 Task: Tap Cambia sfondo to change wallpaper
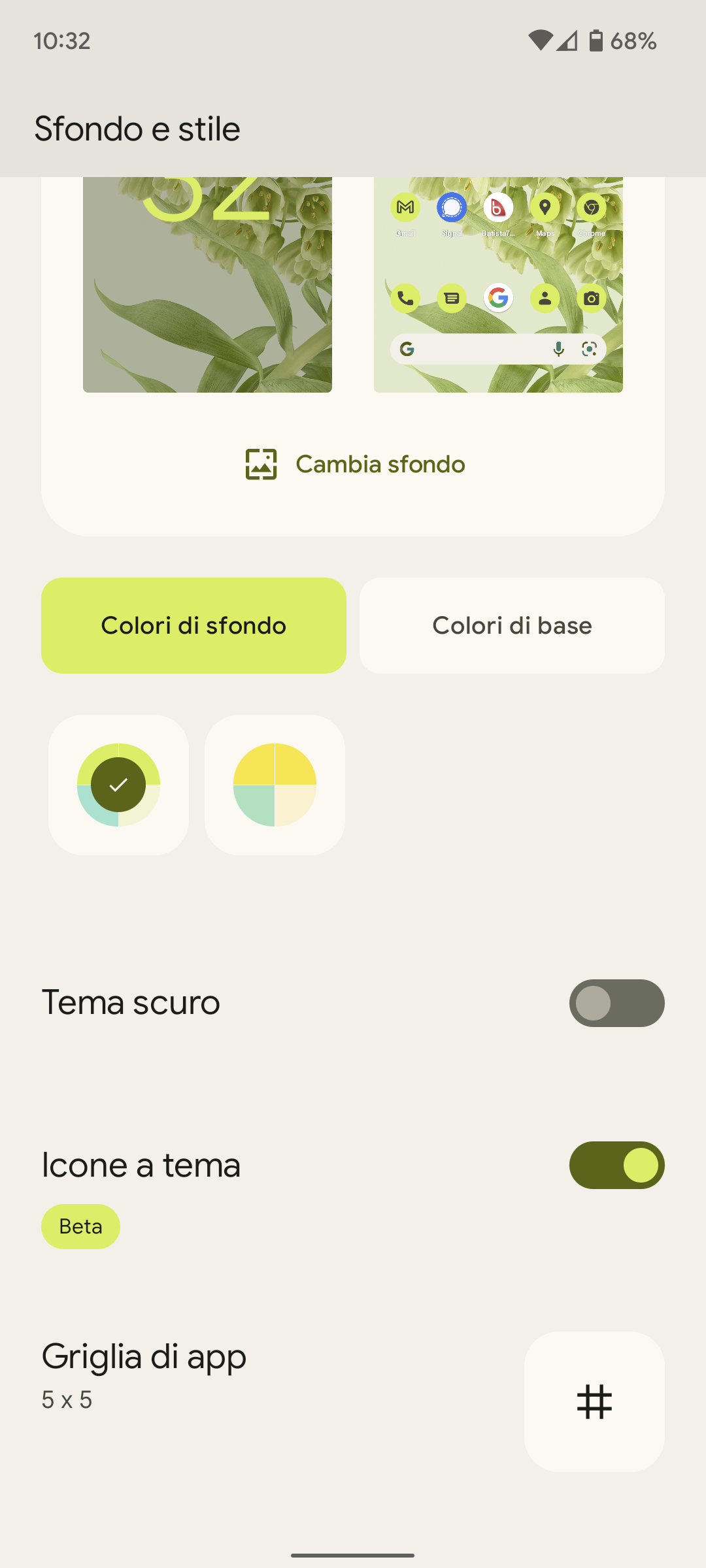355,465
